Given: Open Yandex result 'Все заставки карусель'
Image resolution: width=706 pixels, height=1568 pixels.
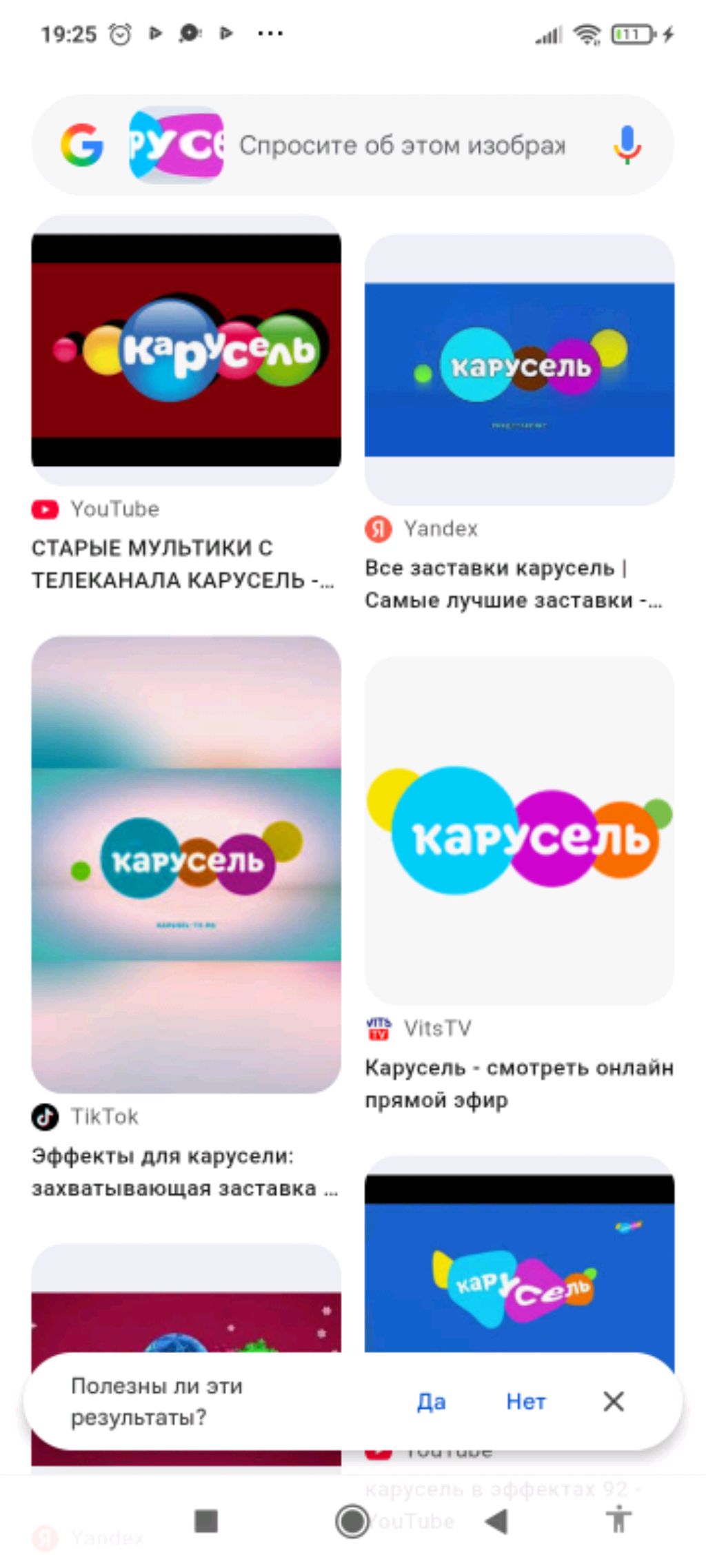Looking at the screenshot, I should click(x=519, y=369).
